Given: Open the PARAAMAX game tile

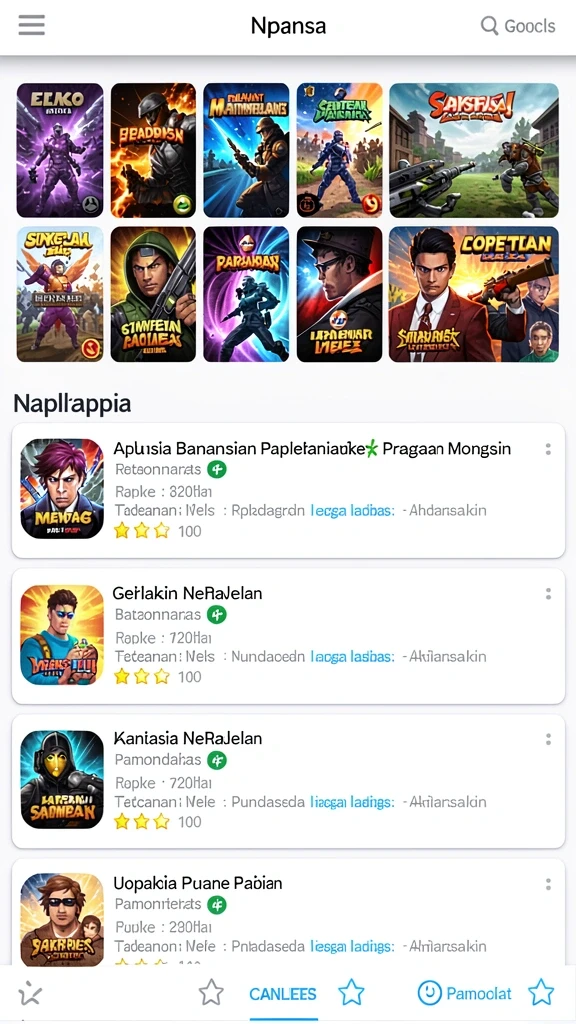Looking at the screenshot, I should pos(246,294).
